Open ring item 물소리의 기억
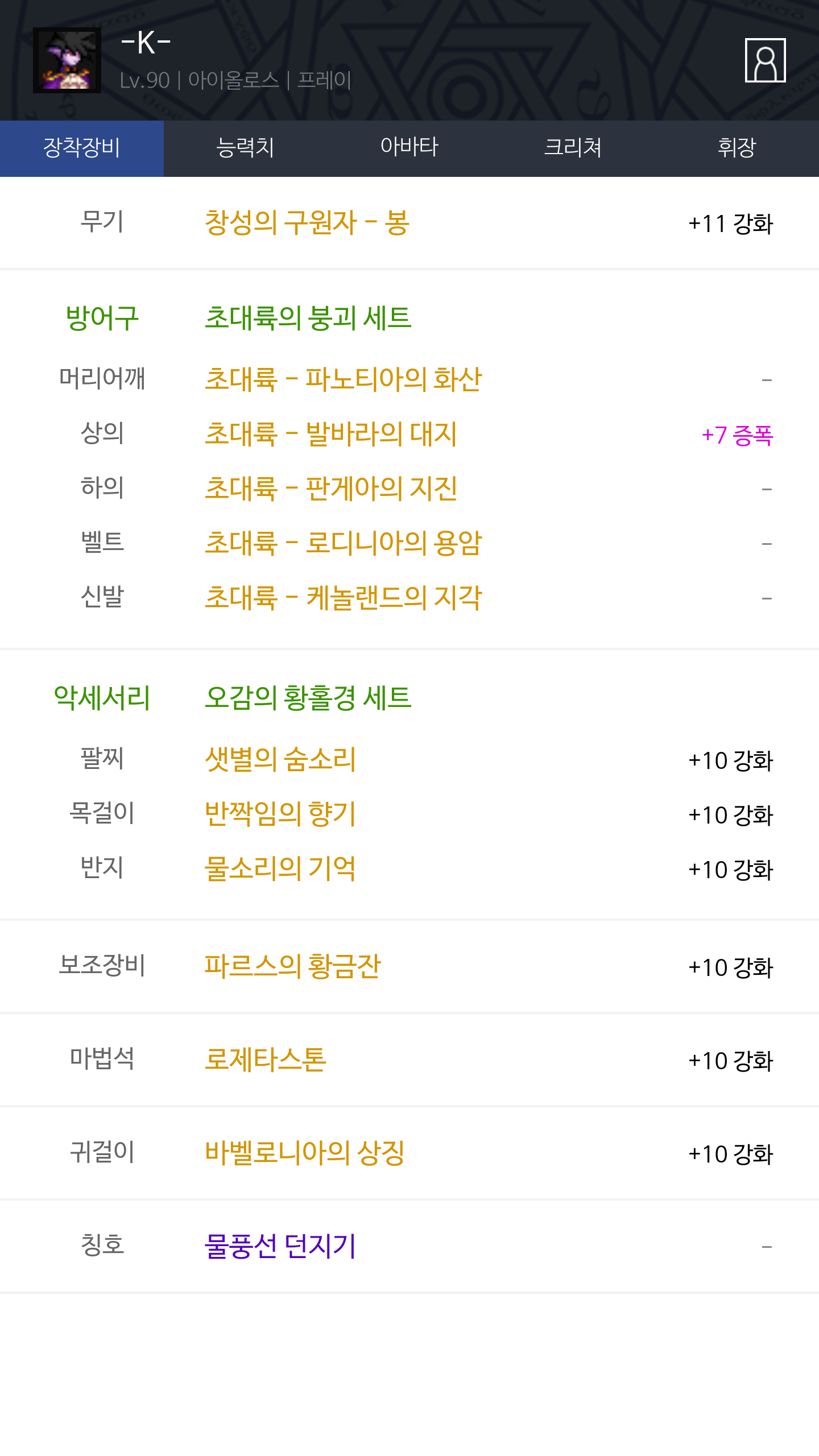 [x=280, y=868]
